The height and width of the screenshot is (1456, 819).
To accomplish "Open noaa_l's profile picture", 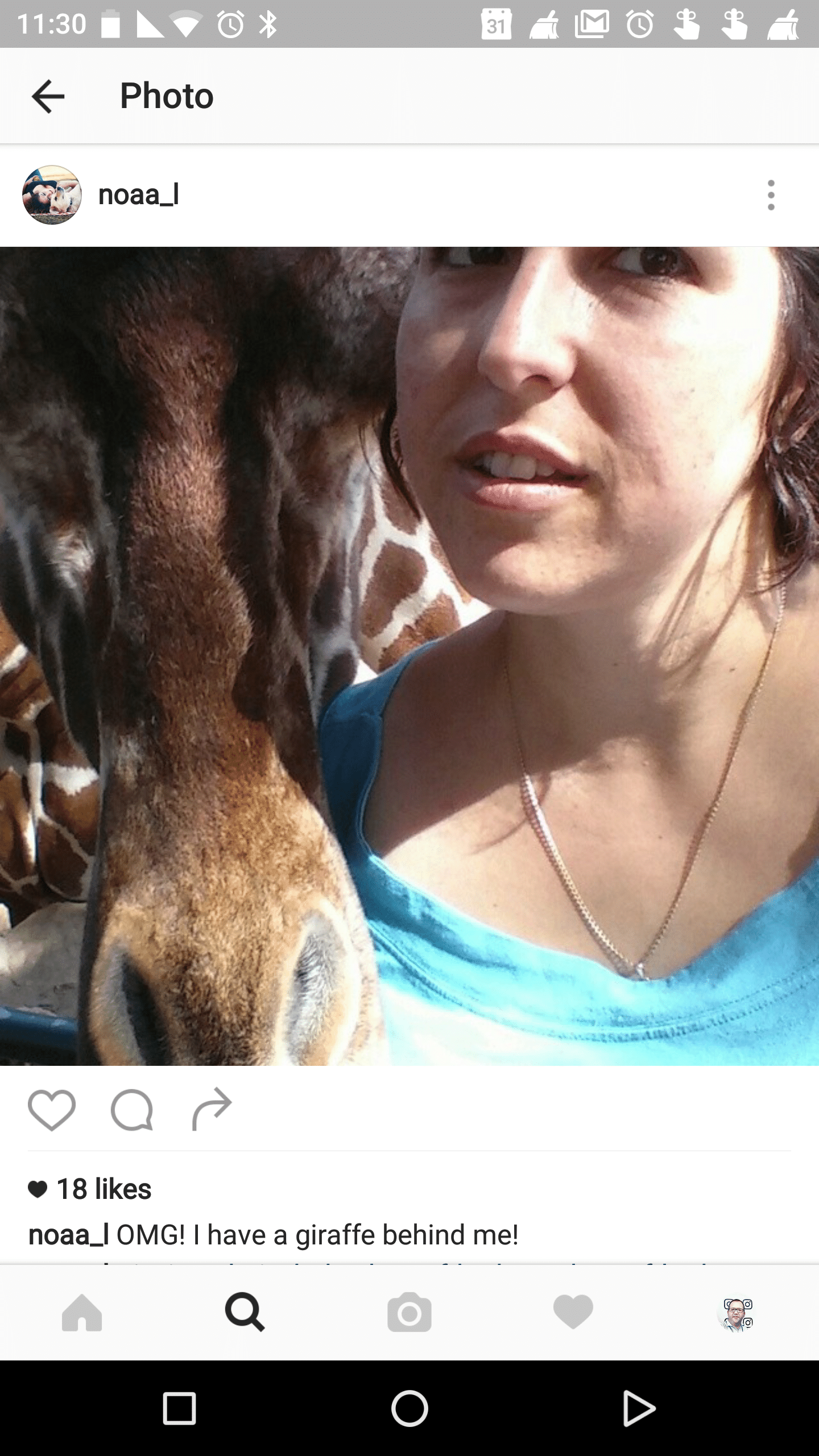I will [x=52, y=195].
